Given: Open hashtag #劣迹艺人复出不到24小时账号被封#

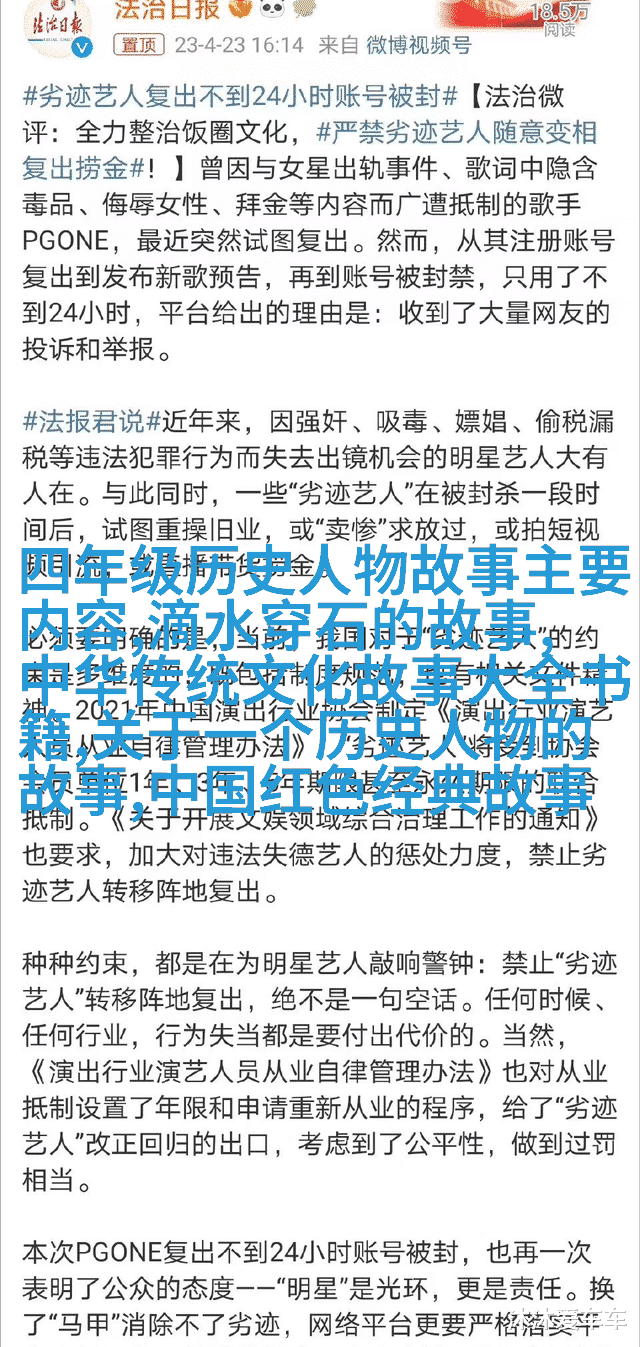Looking at the screenshot, I should pos(240,97).
